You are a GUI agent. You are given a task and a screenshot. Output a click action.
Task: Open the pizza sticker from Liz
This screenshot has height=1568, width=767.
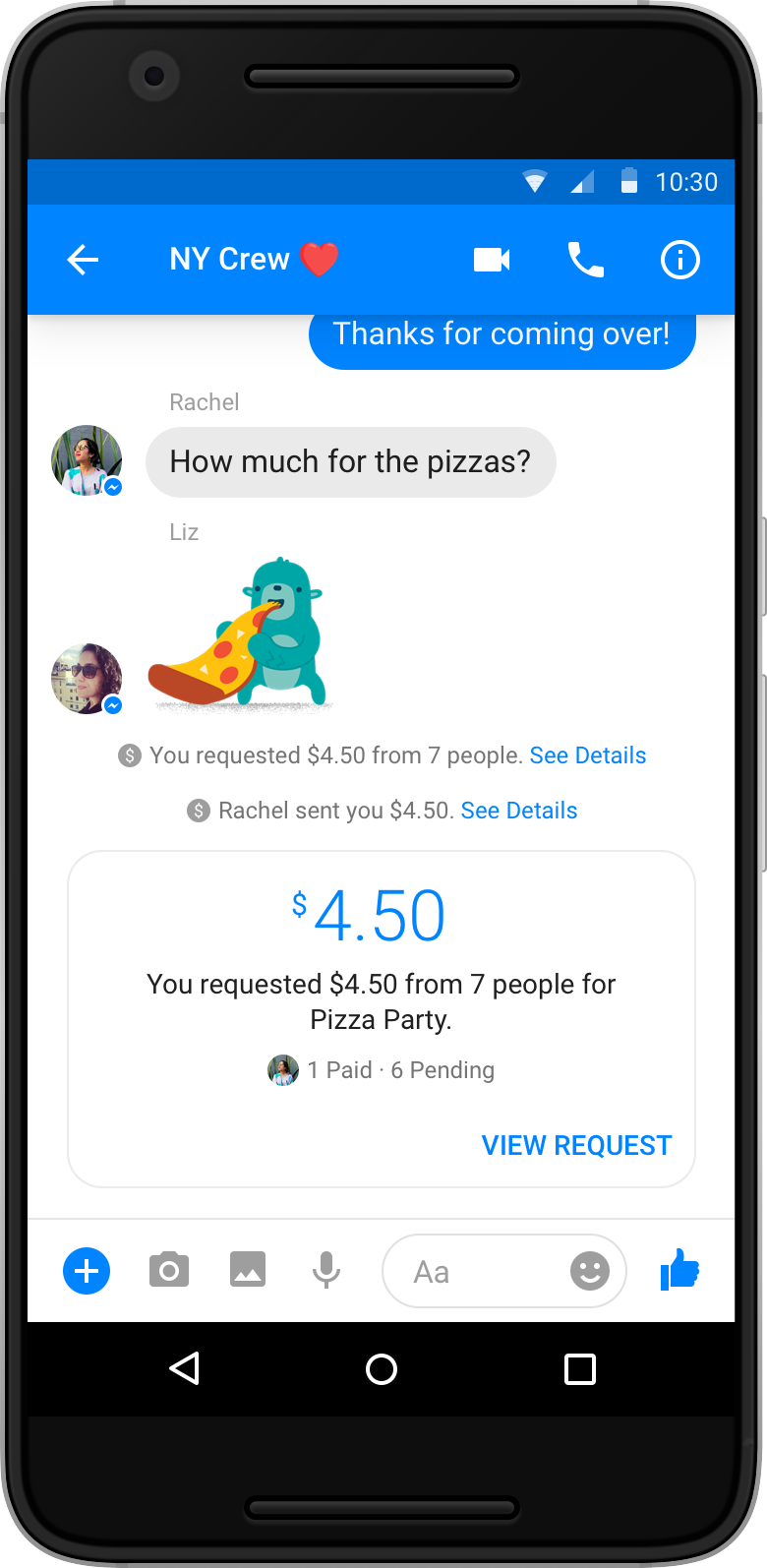pyautogui.click(x=239, y=633)
